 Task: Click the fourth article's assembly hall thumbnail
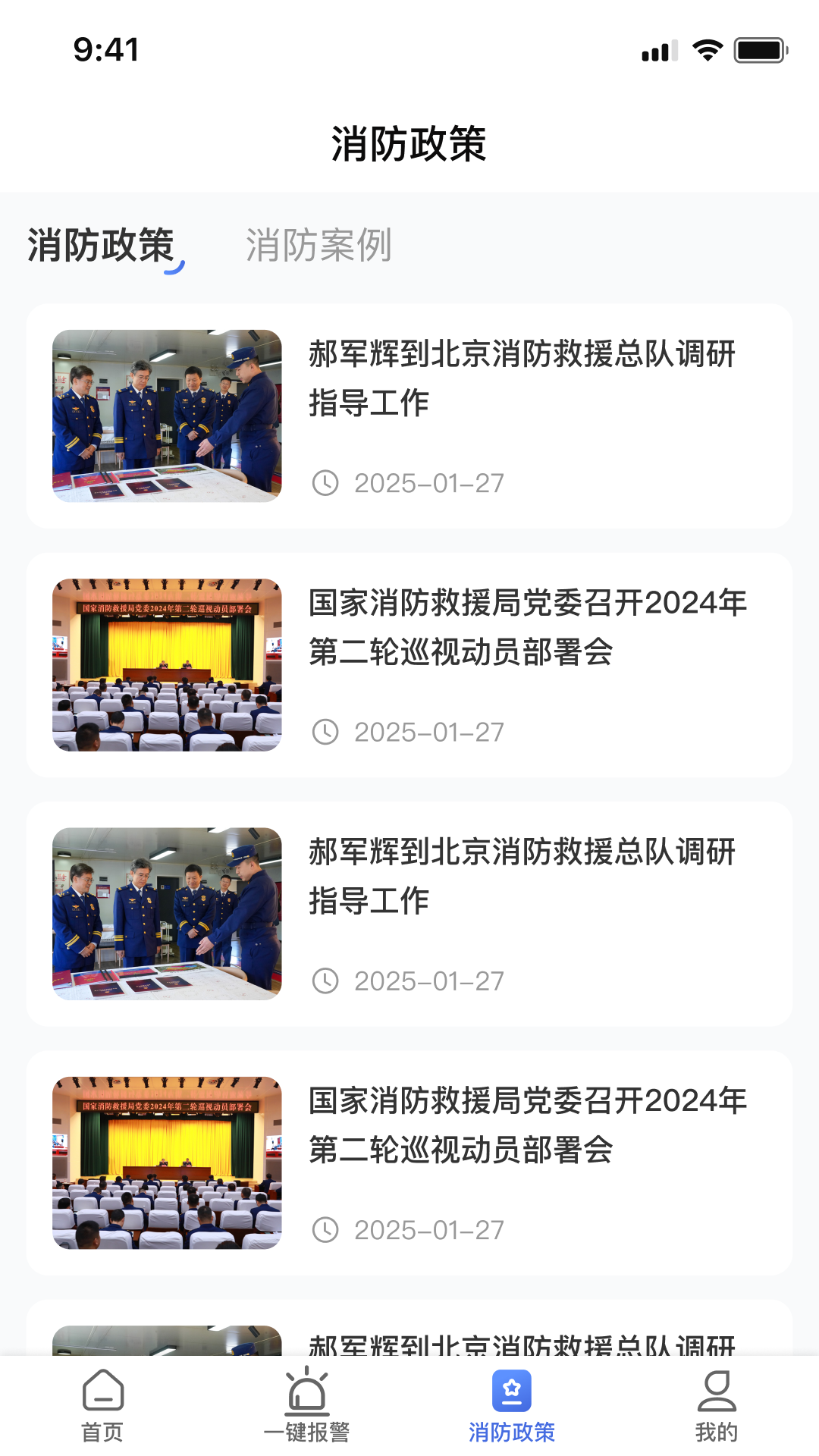coord(166,1166)
